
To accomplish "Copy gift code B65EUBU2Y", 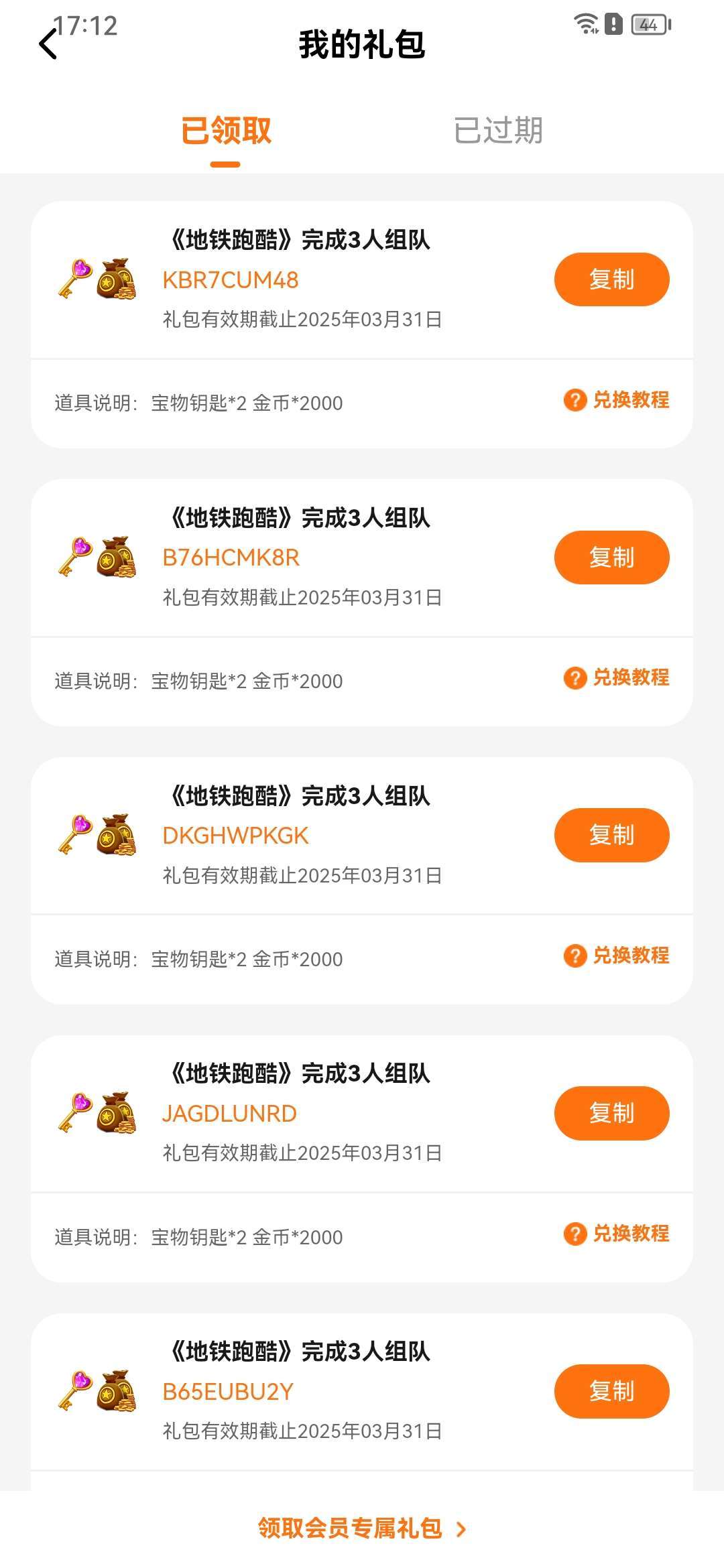I will tap(611, 1391).
